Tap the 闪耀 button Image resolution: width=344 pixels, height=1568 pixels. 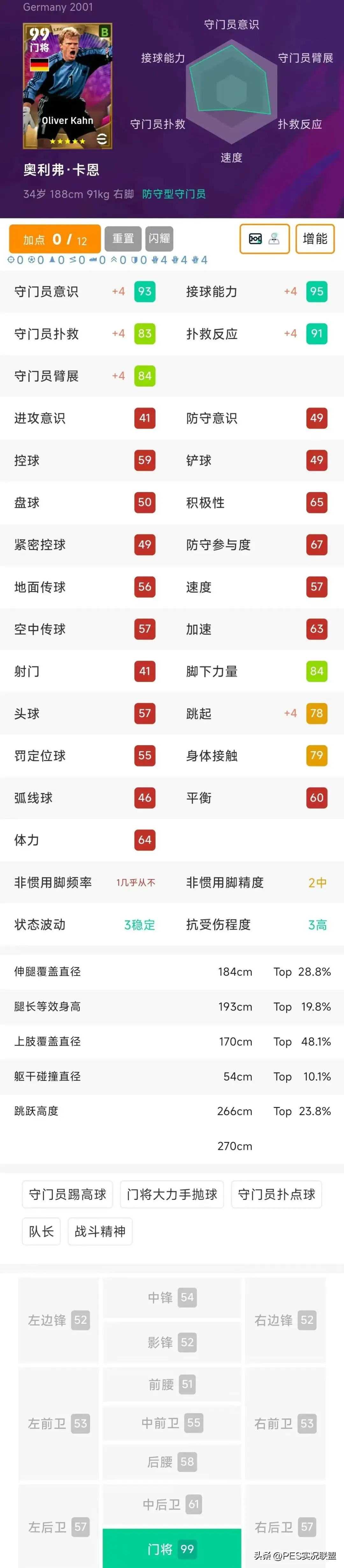(x=159, y=239)
